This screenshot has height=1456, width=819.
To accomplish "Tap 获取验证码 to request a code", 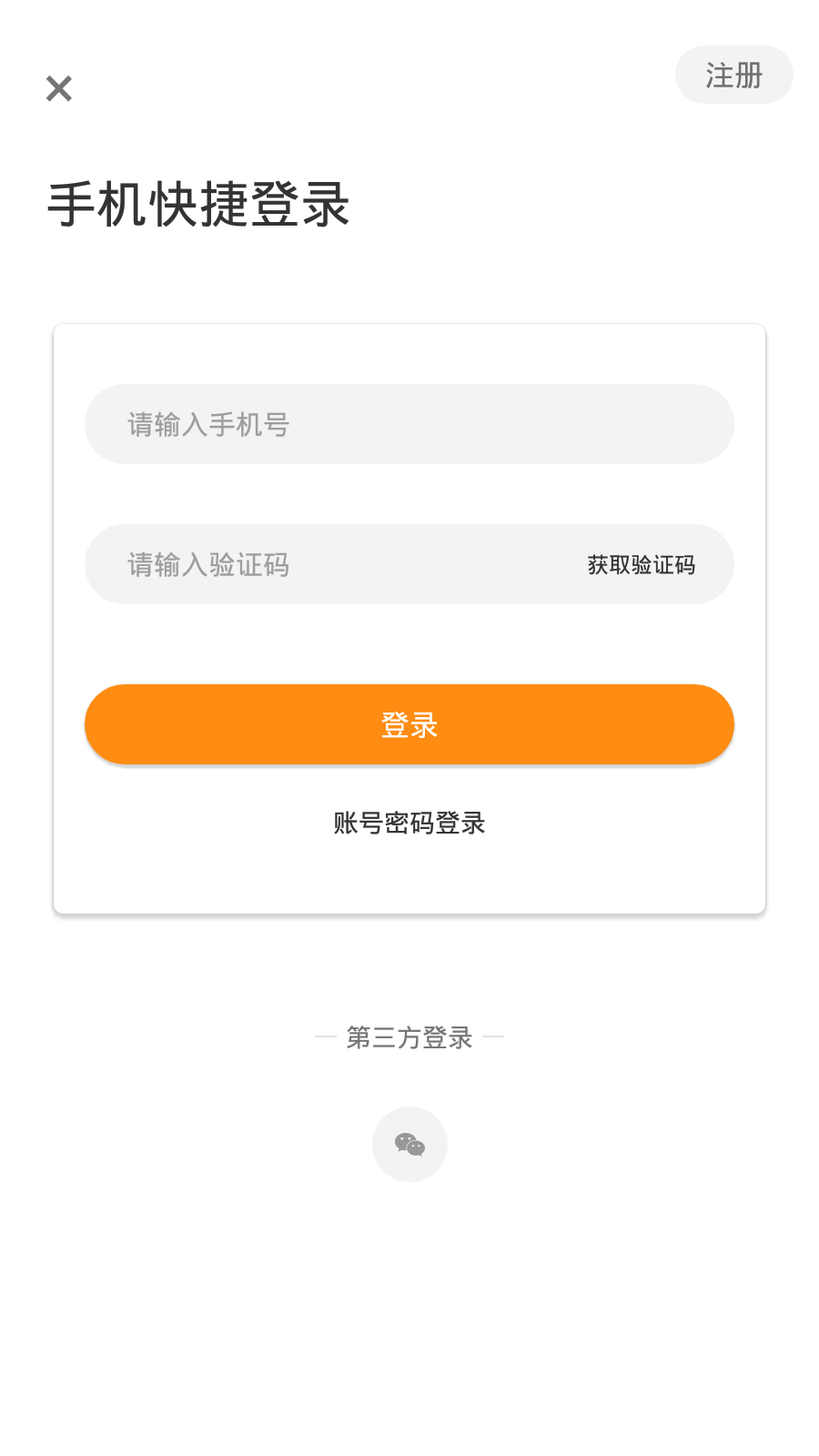I will [641, 565].
